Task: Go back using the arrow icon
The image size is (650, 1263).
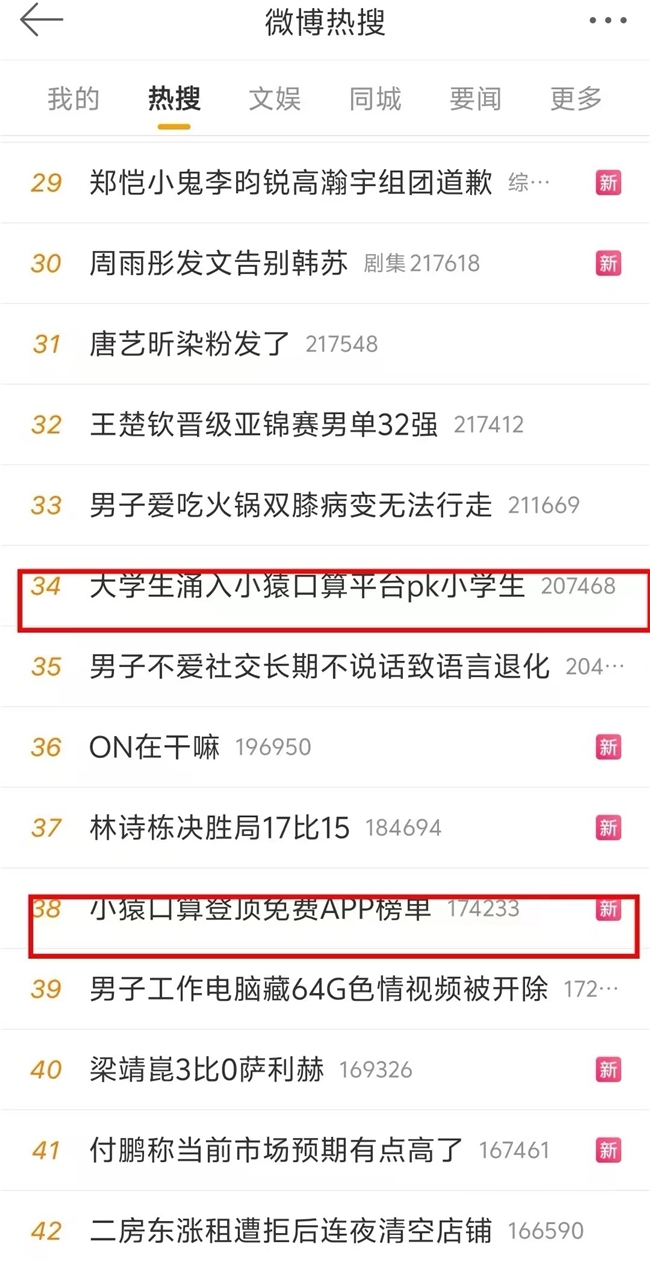Action: click(41, 21)
